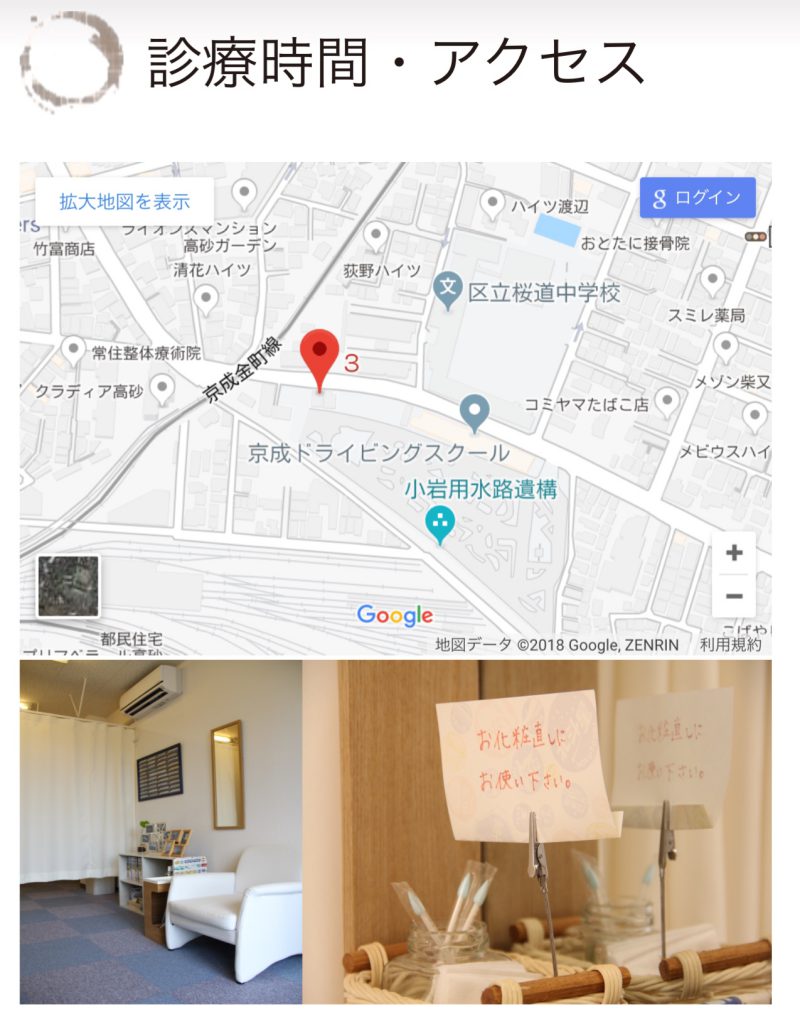The width and height of the screenshot is (800, 1024).
Task: Open the makeup supplies photo
Action: point(537,830)
